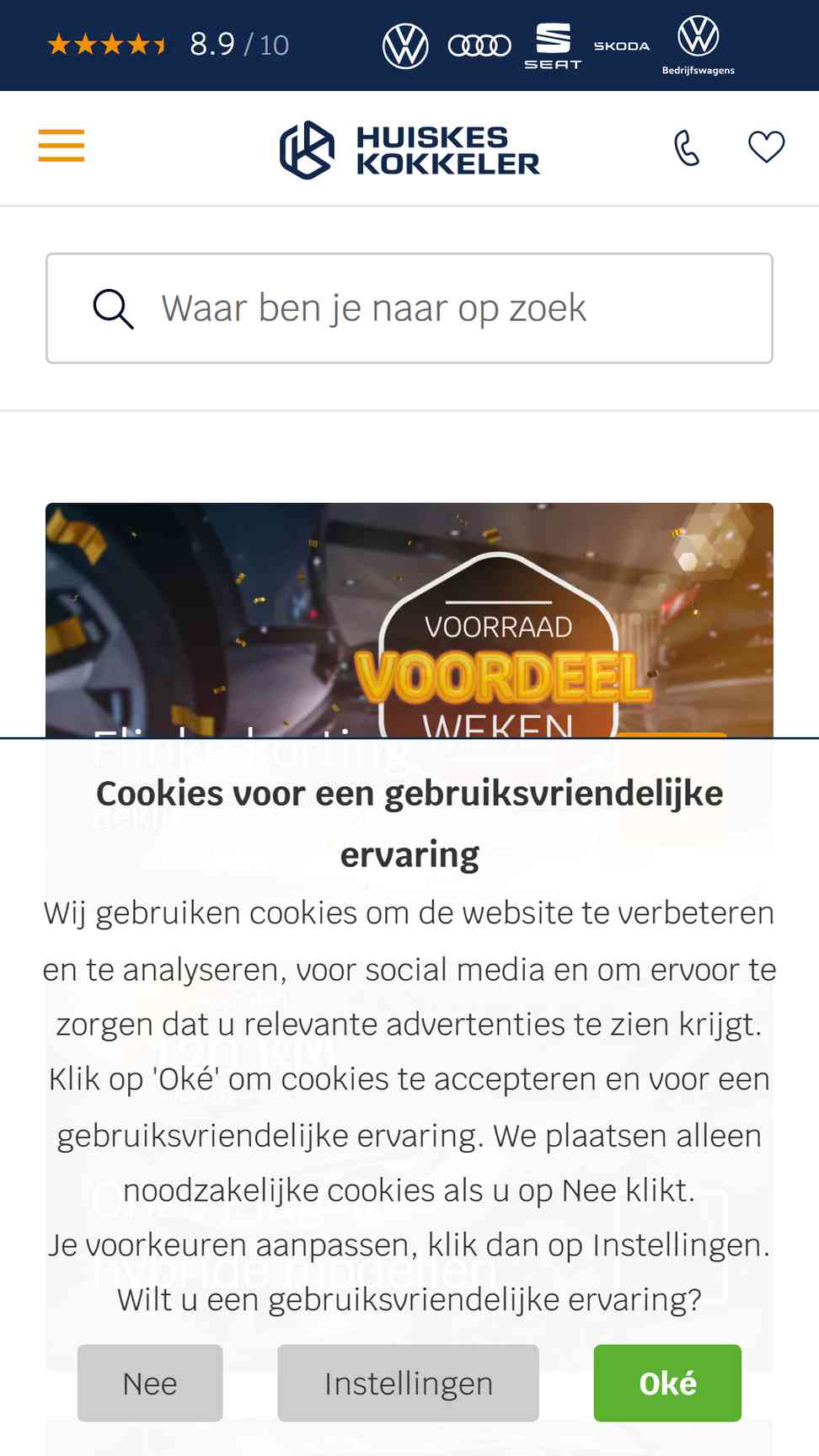Decline cookies with Nee
Image resolution: width=819 pixels, height=1456 pixels.
point(150,1384)
